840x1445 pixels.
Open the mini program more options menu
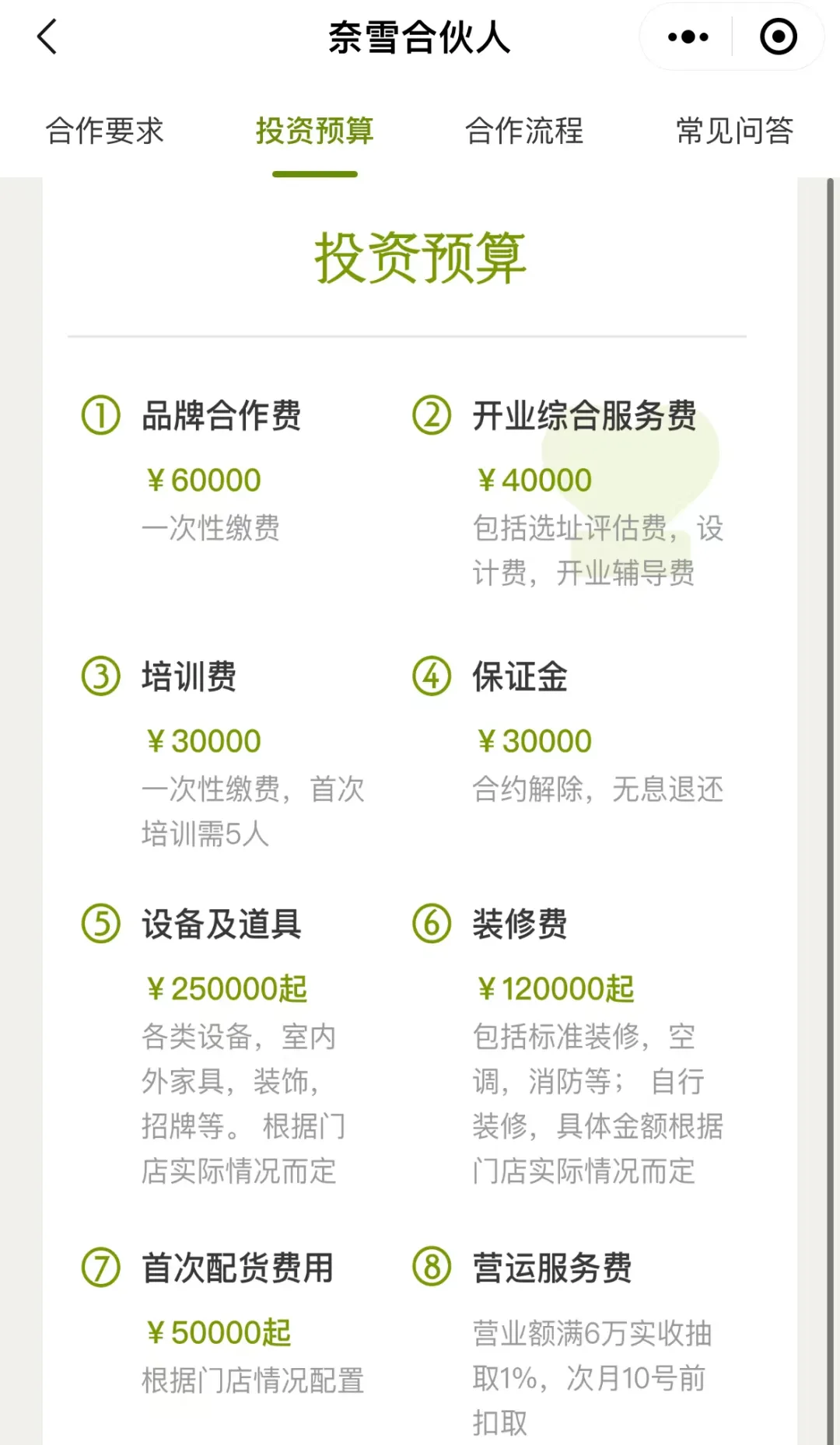[688, 37]
